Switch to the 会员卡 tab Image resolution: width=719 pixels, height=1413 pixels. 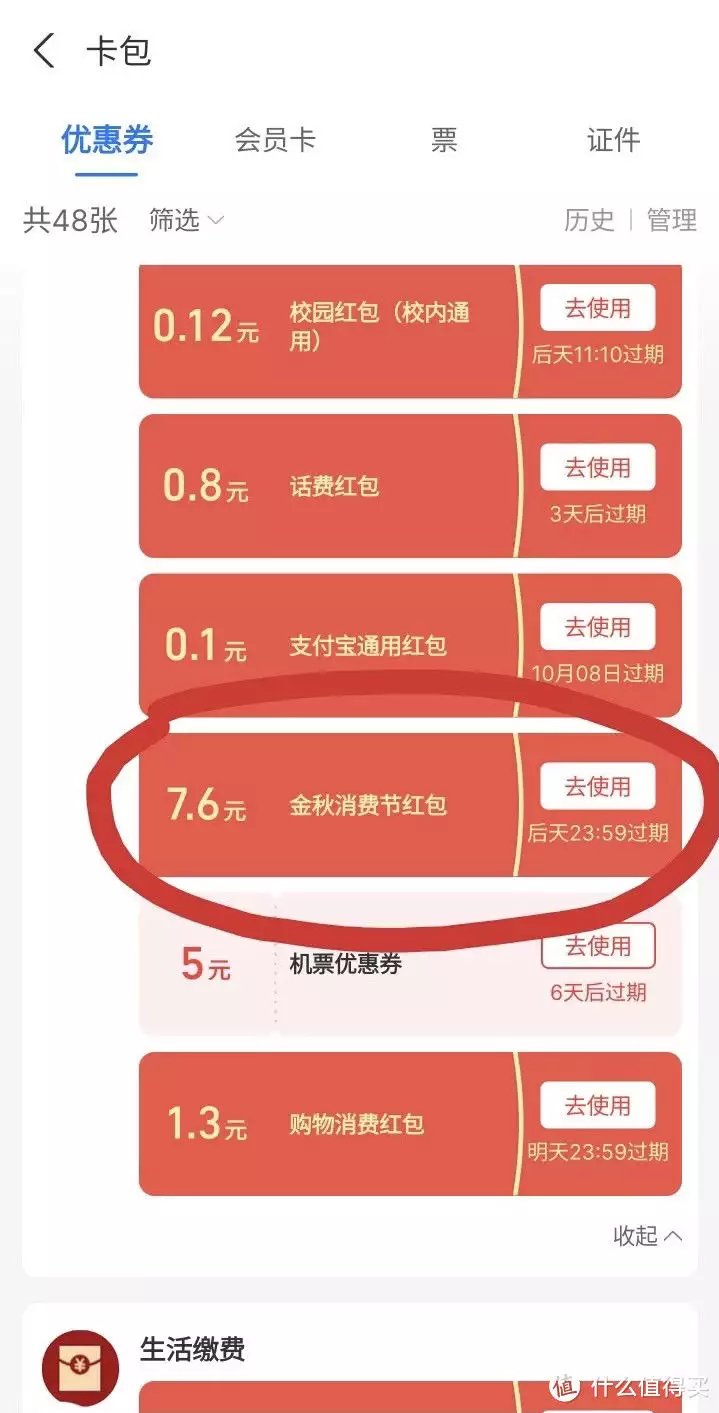coord(275,140)
